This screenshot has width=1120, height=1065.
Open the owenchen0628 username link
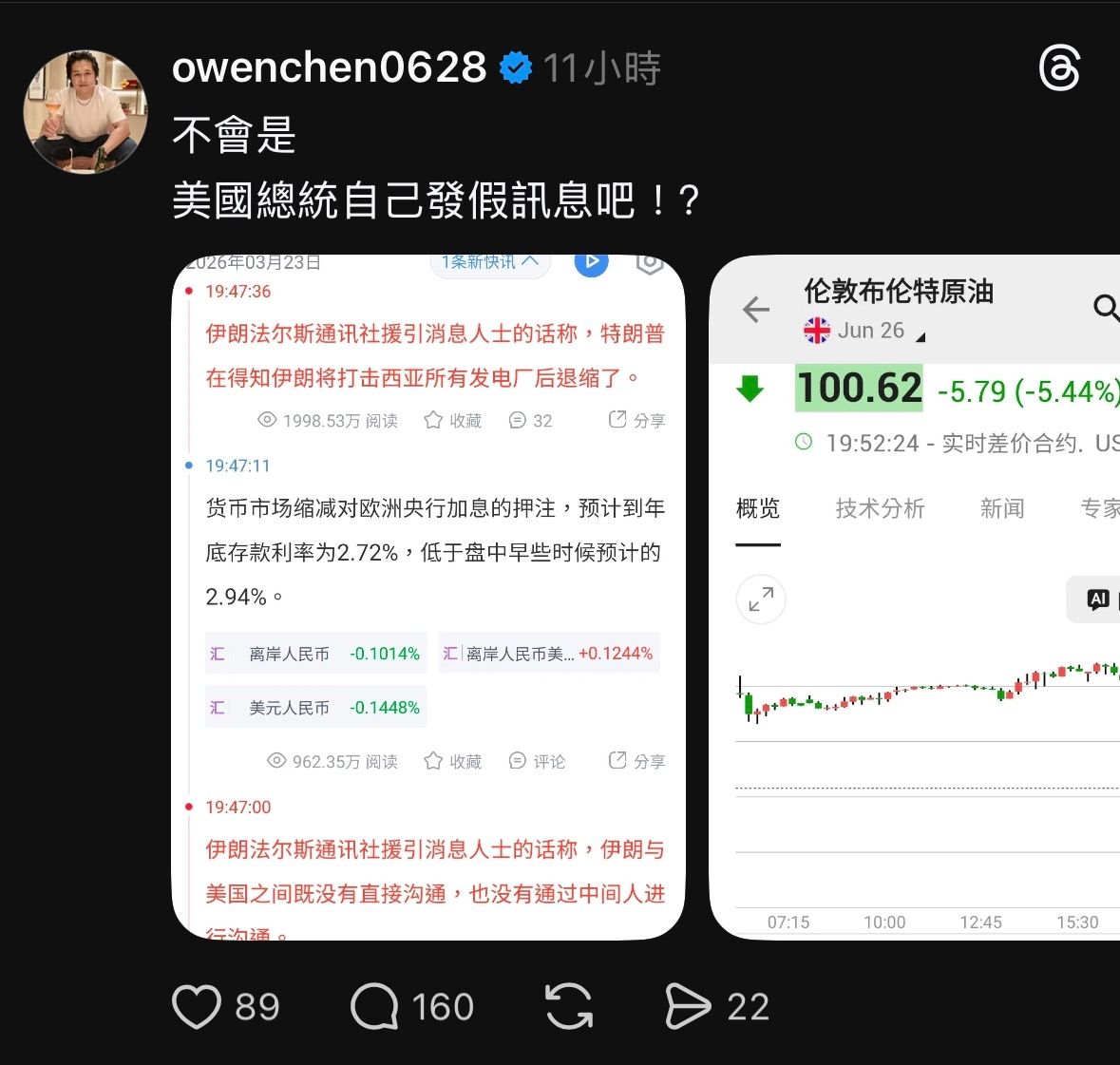329,67
